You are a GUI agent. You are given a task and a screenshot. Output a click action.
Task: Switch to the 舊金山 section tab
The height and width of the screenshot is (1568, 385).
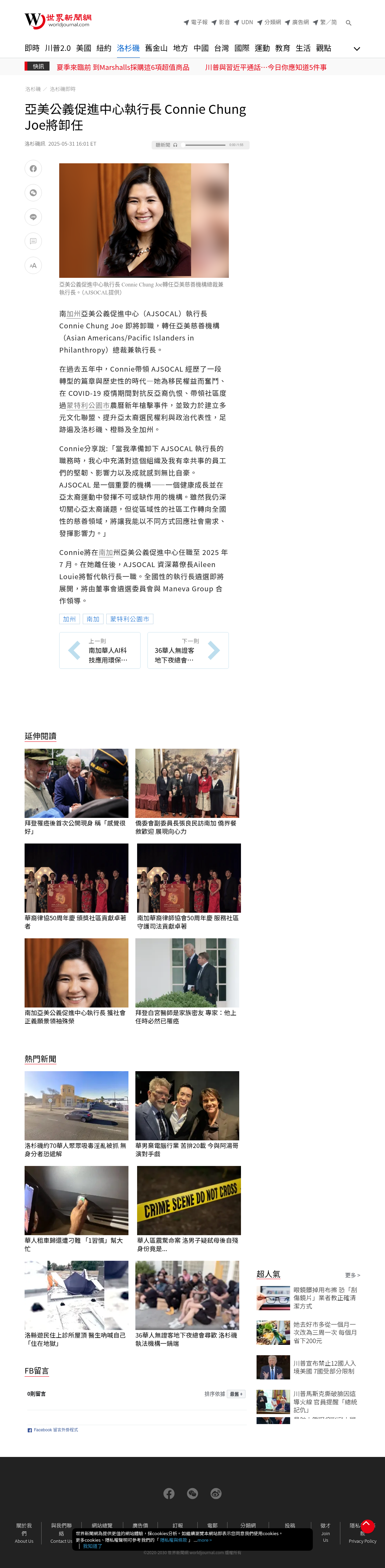[x=156, y=48]
